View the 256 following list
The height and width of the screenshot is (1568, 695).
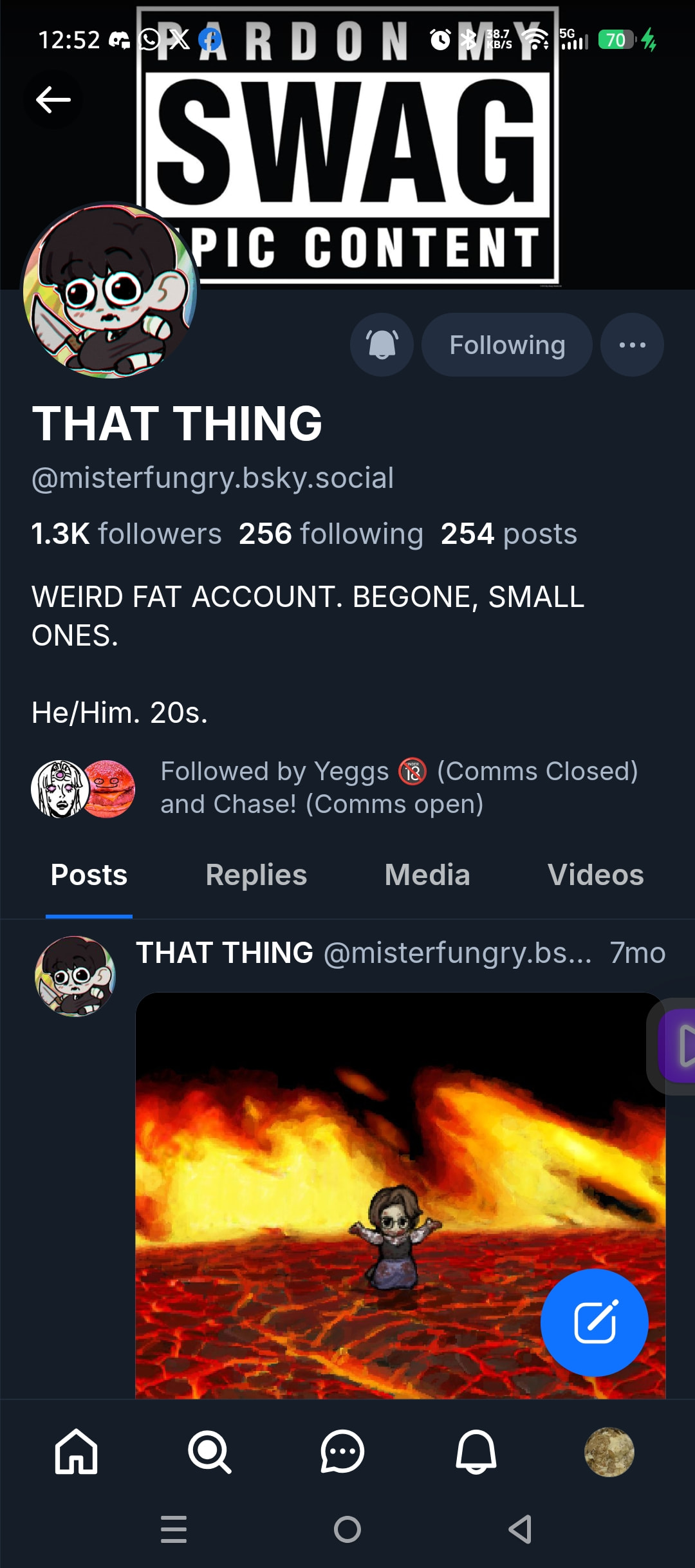(331, 534)
